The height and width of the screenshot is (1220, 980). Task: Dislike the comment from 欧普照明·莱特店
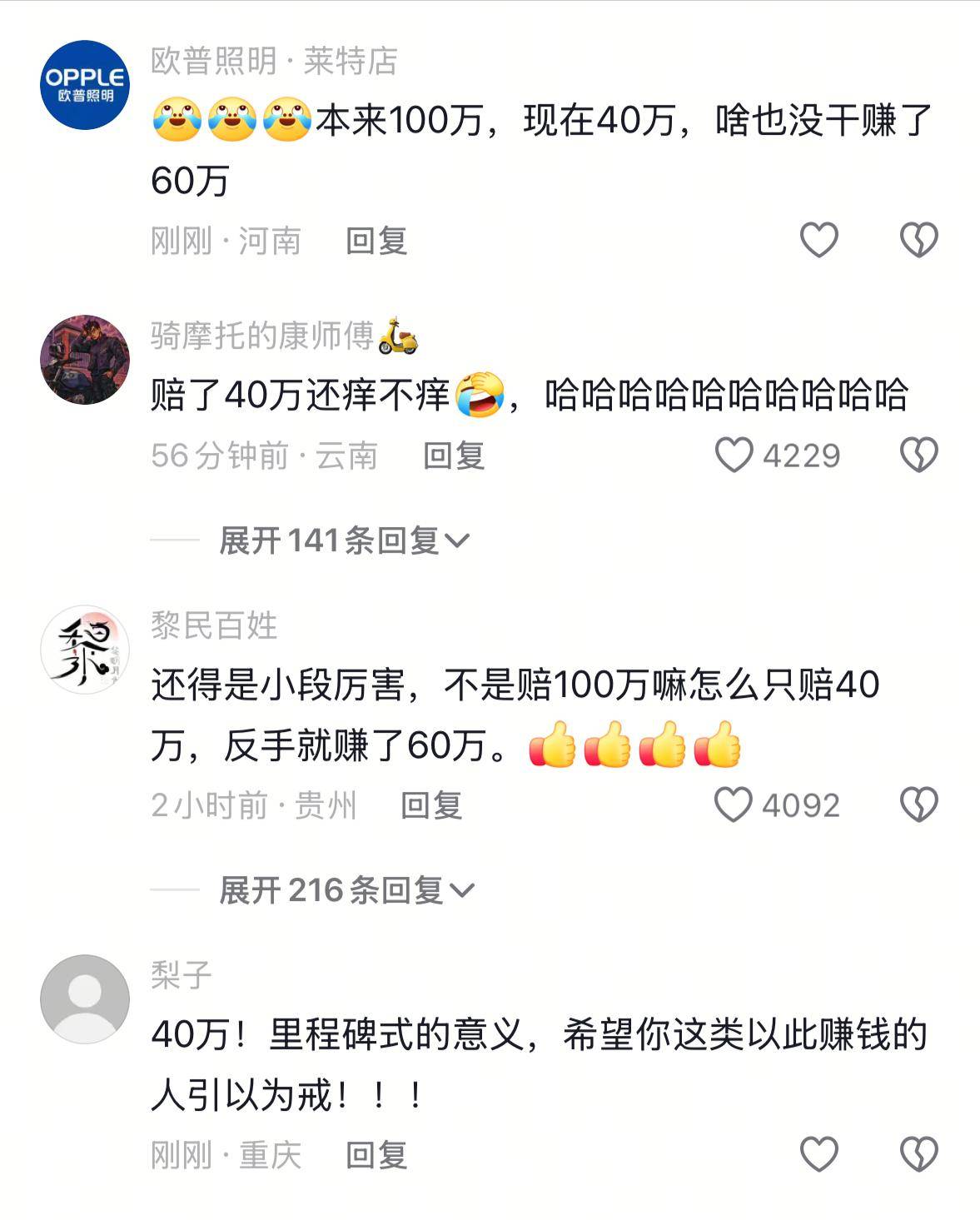pyautogui.click(x=918, y=241)
